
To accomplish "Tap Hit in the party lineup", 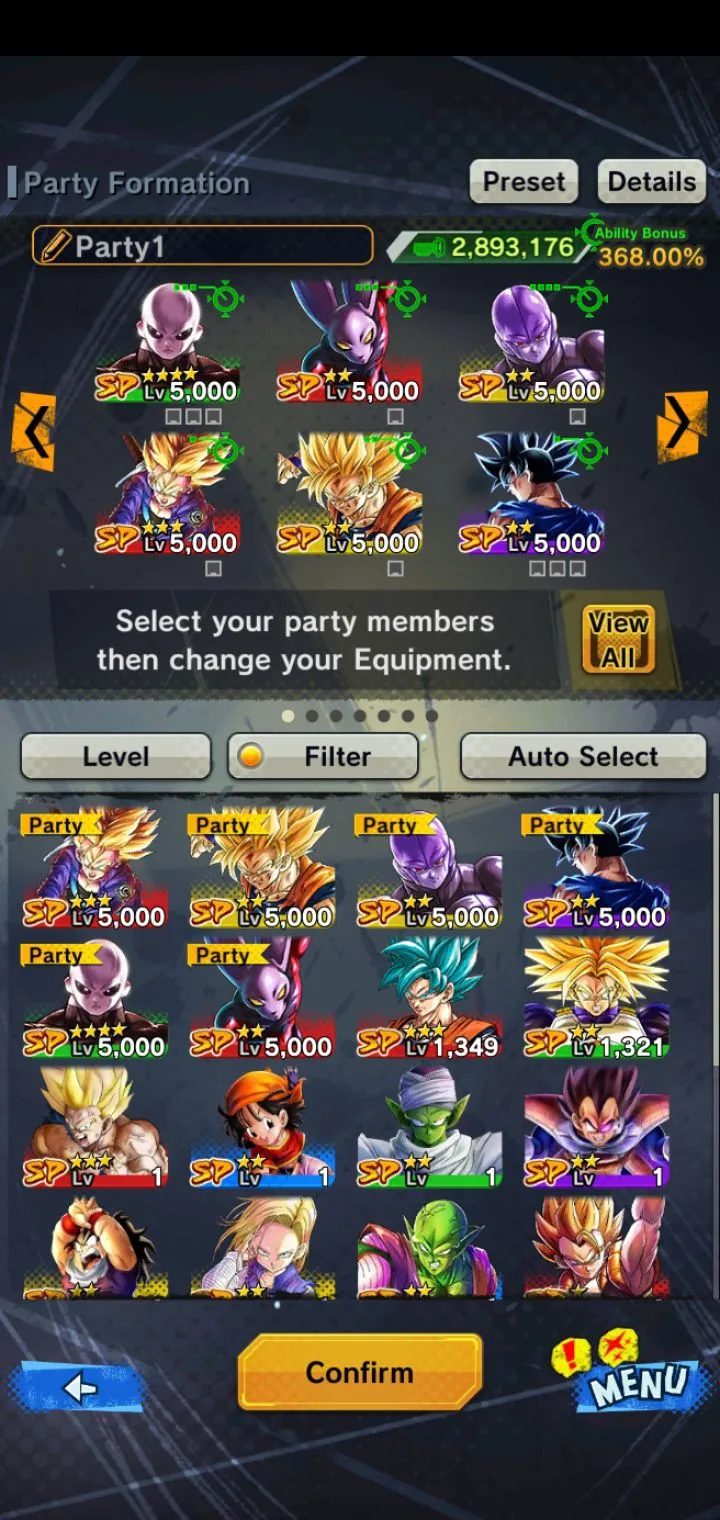I will [531, 342].
